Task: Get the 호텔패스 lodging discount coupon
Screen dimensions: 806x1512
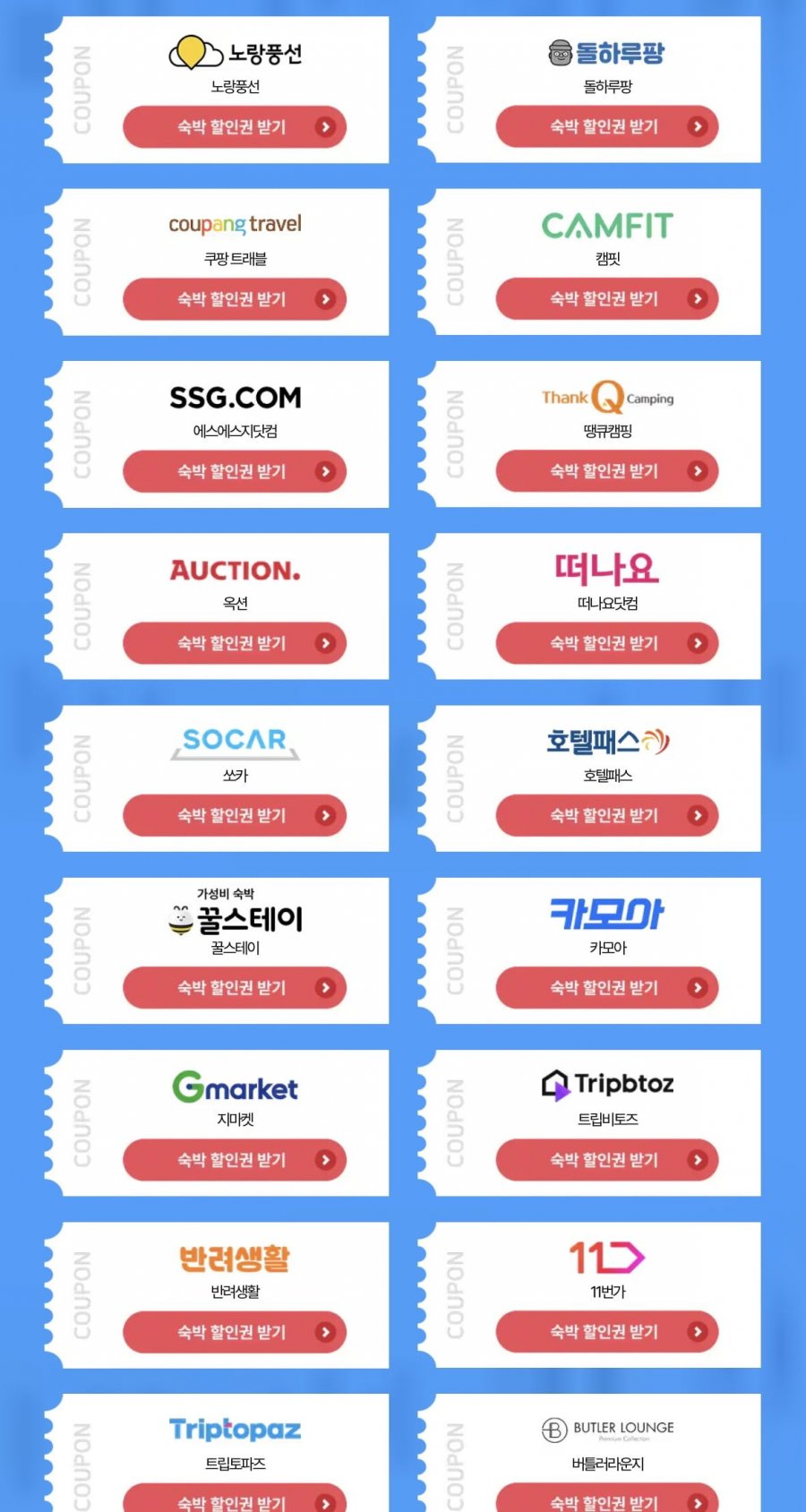Action: (x=606, y=815)
